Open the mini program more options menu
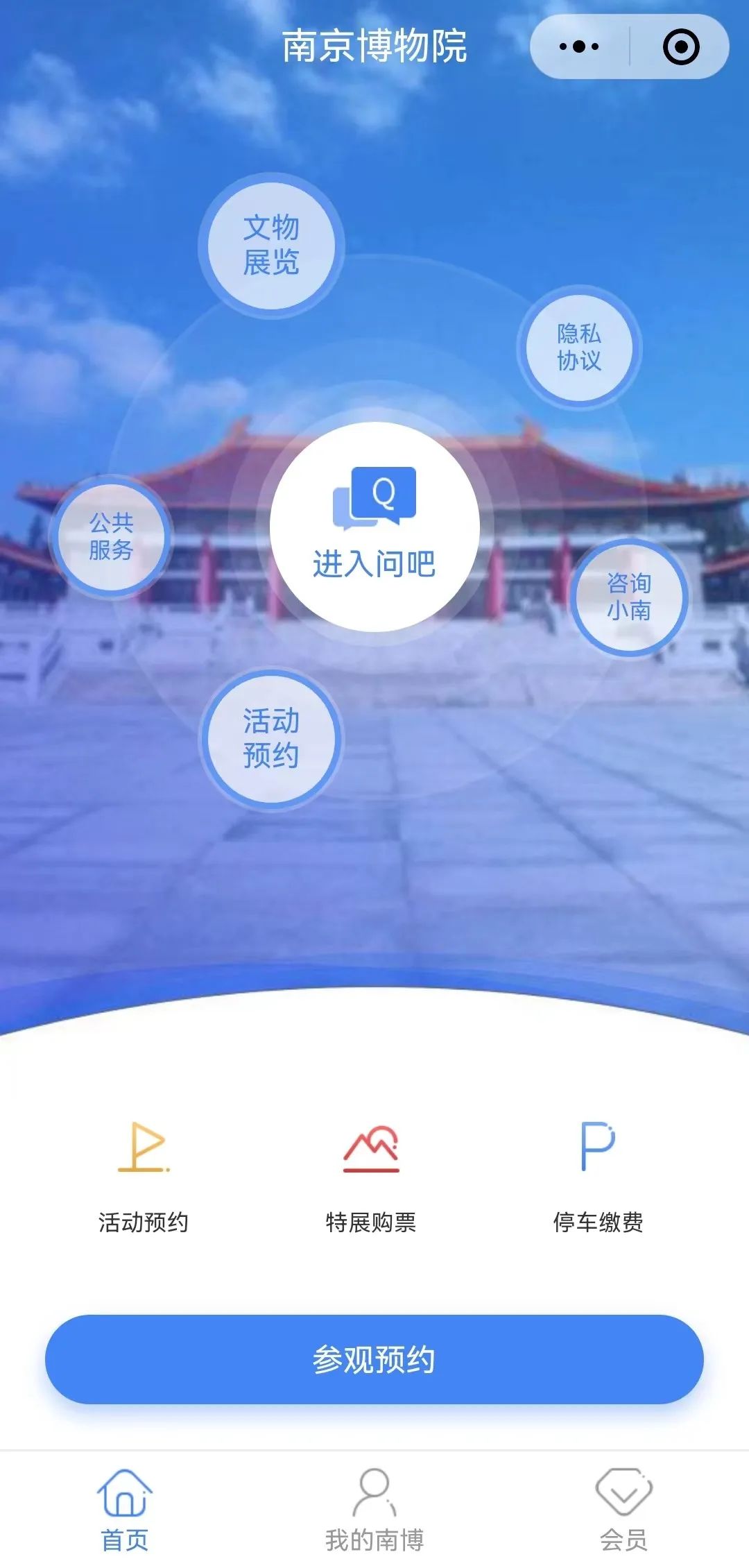 pyautogui.click(x=579, y=47)
